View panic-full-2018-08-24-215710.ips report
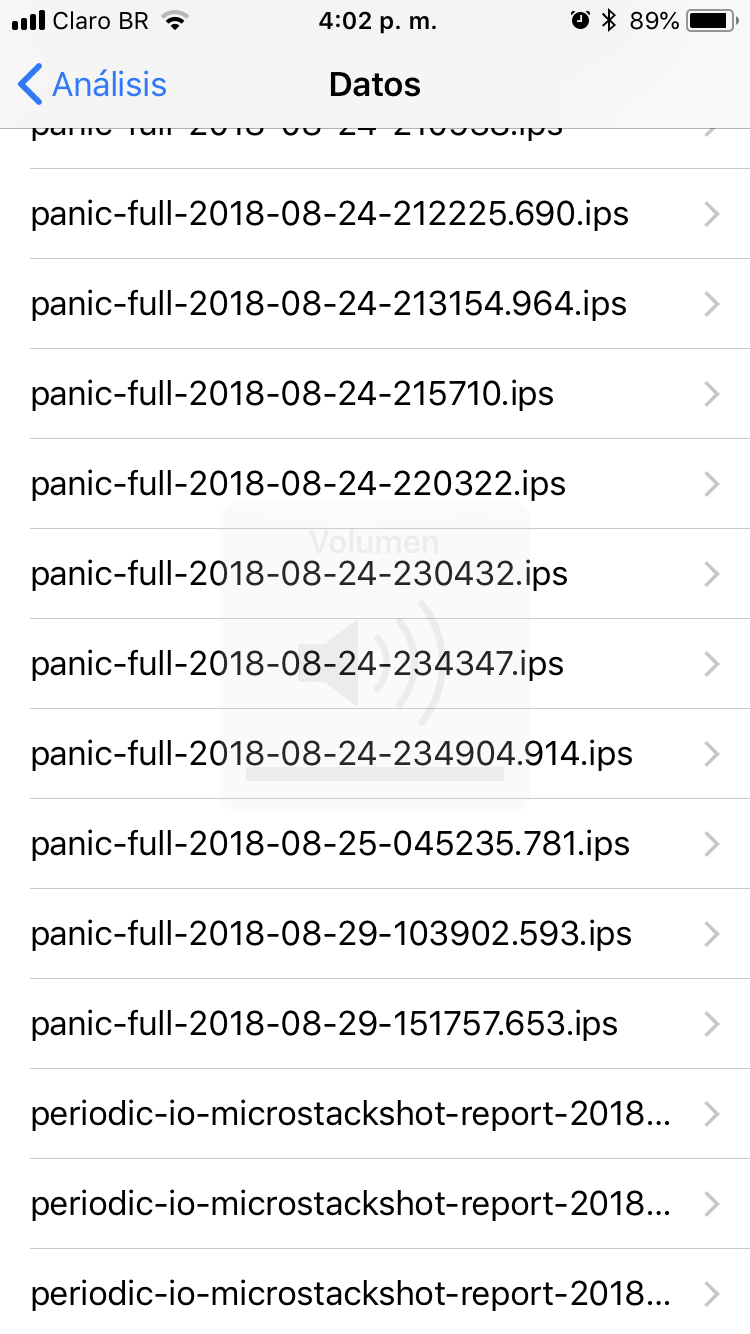This screenshot has height=1334, width=750. (x=292, y=394)
